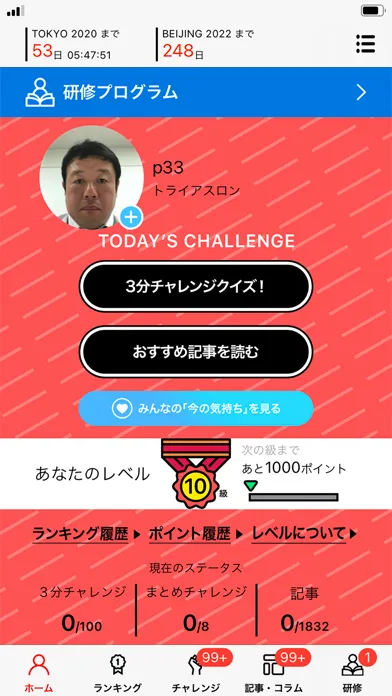This screenshot has height=696, width=392.
Task: Switch to the チャレンジ tab
Action: [196, 672]
